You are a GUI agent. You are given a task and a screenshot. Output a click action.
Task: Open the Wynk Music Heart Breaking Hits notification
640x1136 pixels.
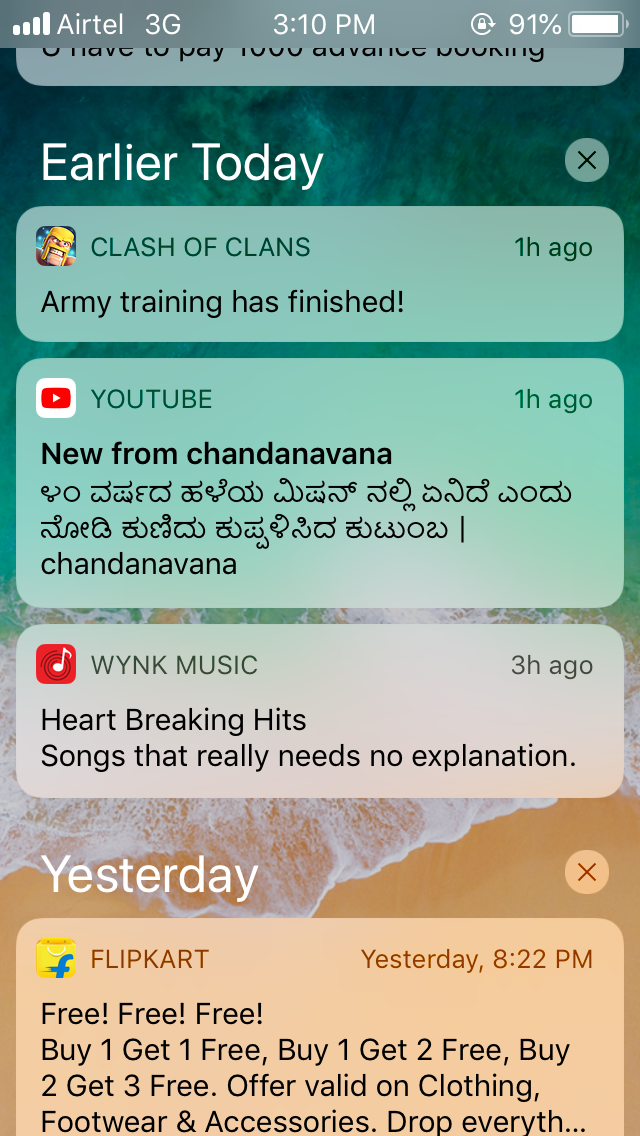click(320, 712)
